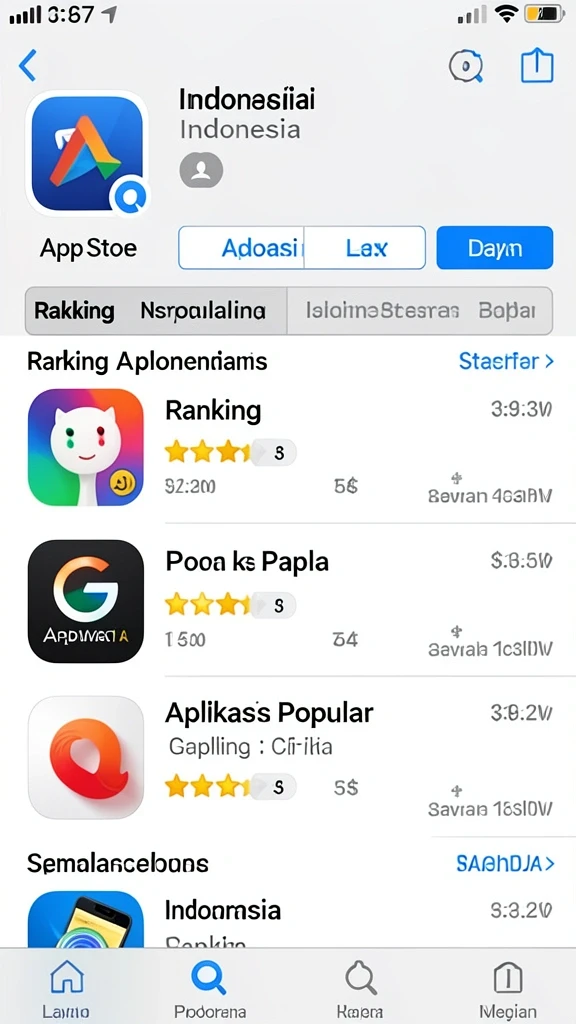Open the Ranking app row

(291, 447)
